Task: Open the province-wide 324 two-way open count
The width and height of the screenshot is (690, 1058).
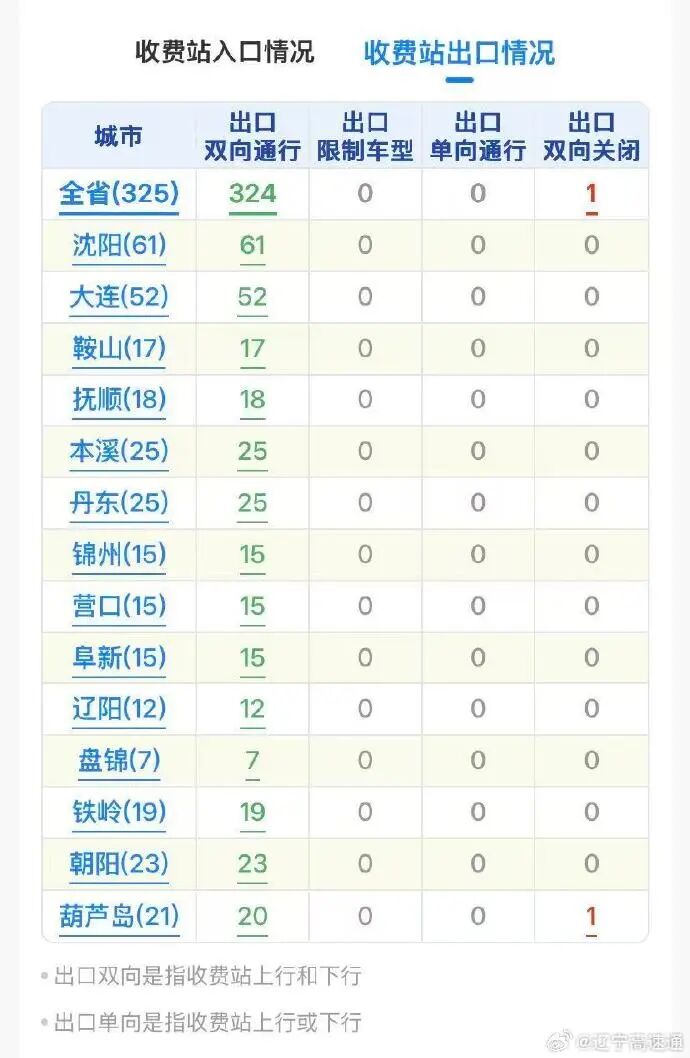Action: click(x=252, y=193)
